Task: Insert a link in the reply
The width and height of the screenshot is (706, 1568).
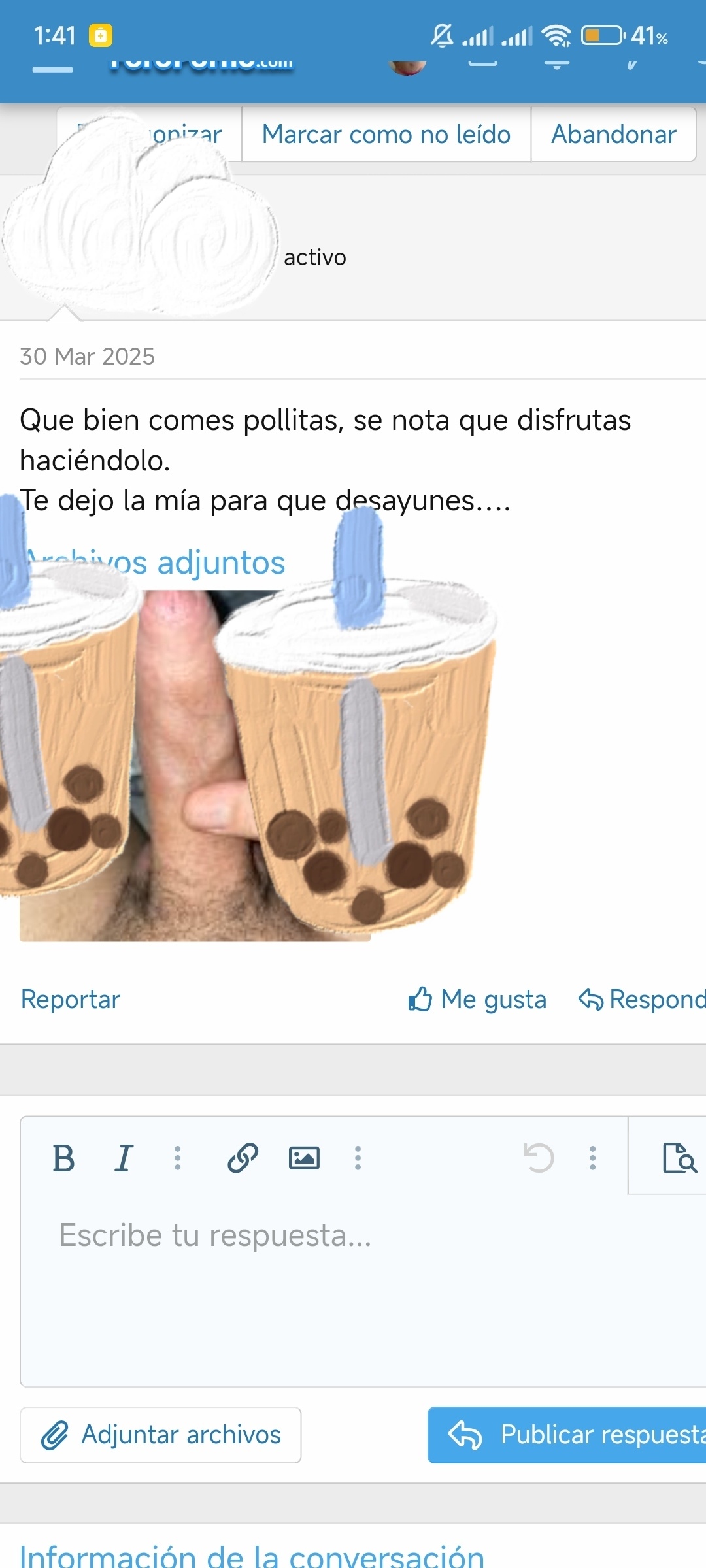Action: 243,1158
